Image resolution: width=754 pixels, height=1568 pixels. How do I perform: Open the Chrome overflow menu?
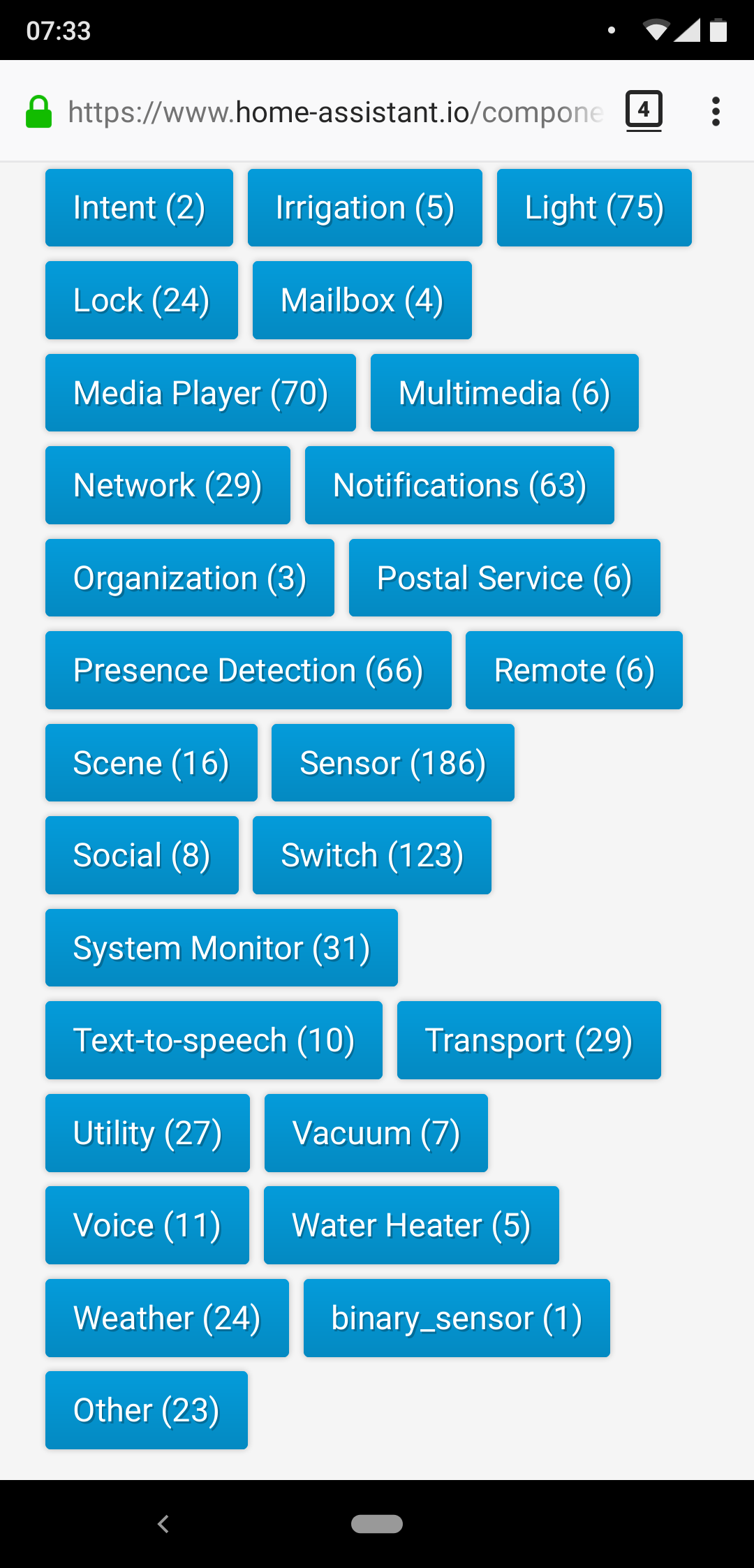(716, 112)
